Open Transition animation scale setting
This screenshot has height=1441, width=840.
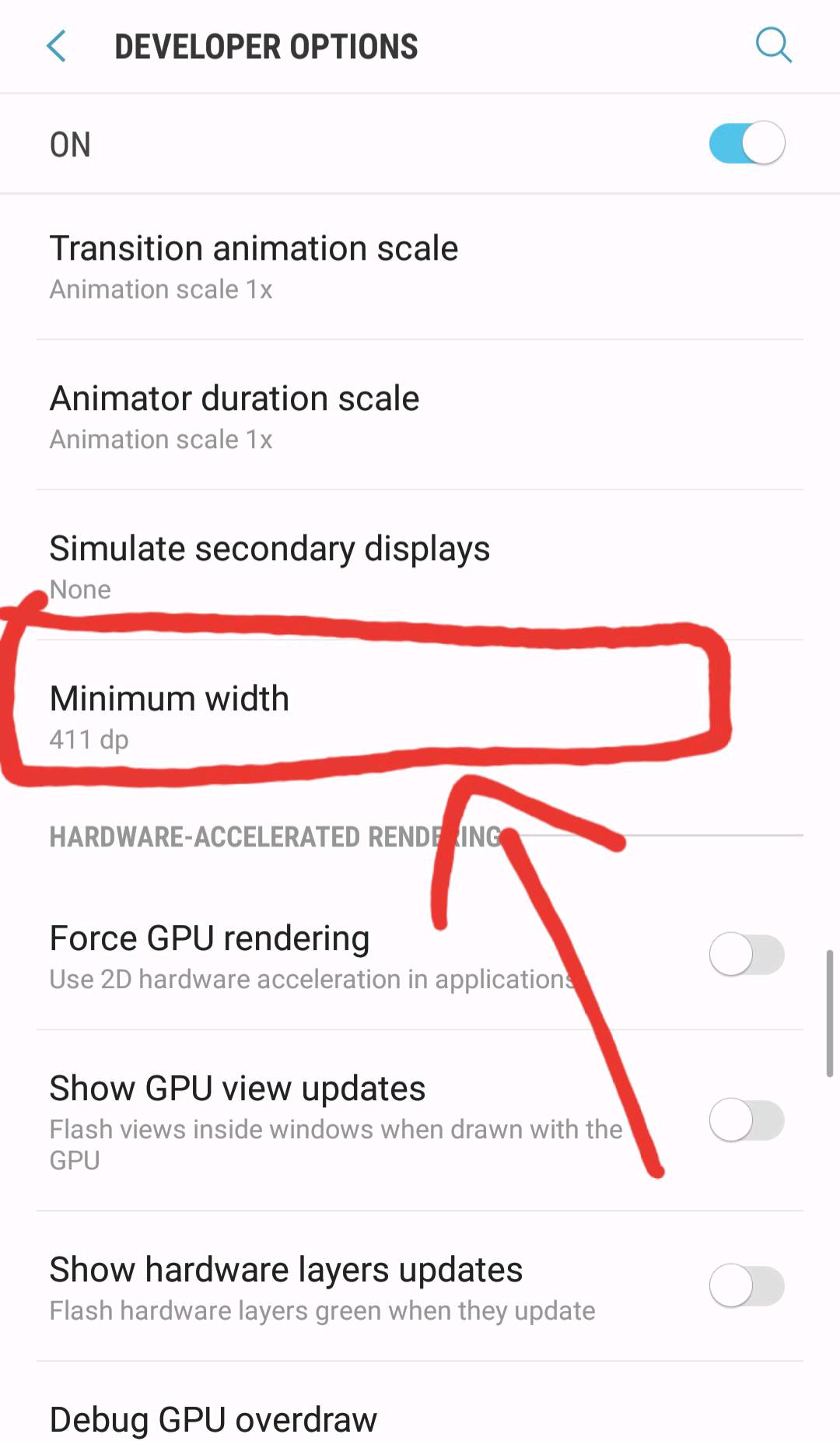(x=254, y=265)
